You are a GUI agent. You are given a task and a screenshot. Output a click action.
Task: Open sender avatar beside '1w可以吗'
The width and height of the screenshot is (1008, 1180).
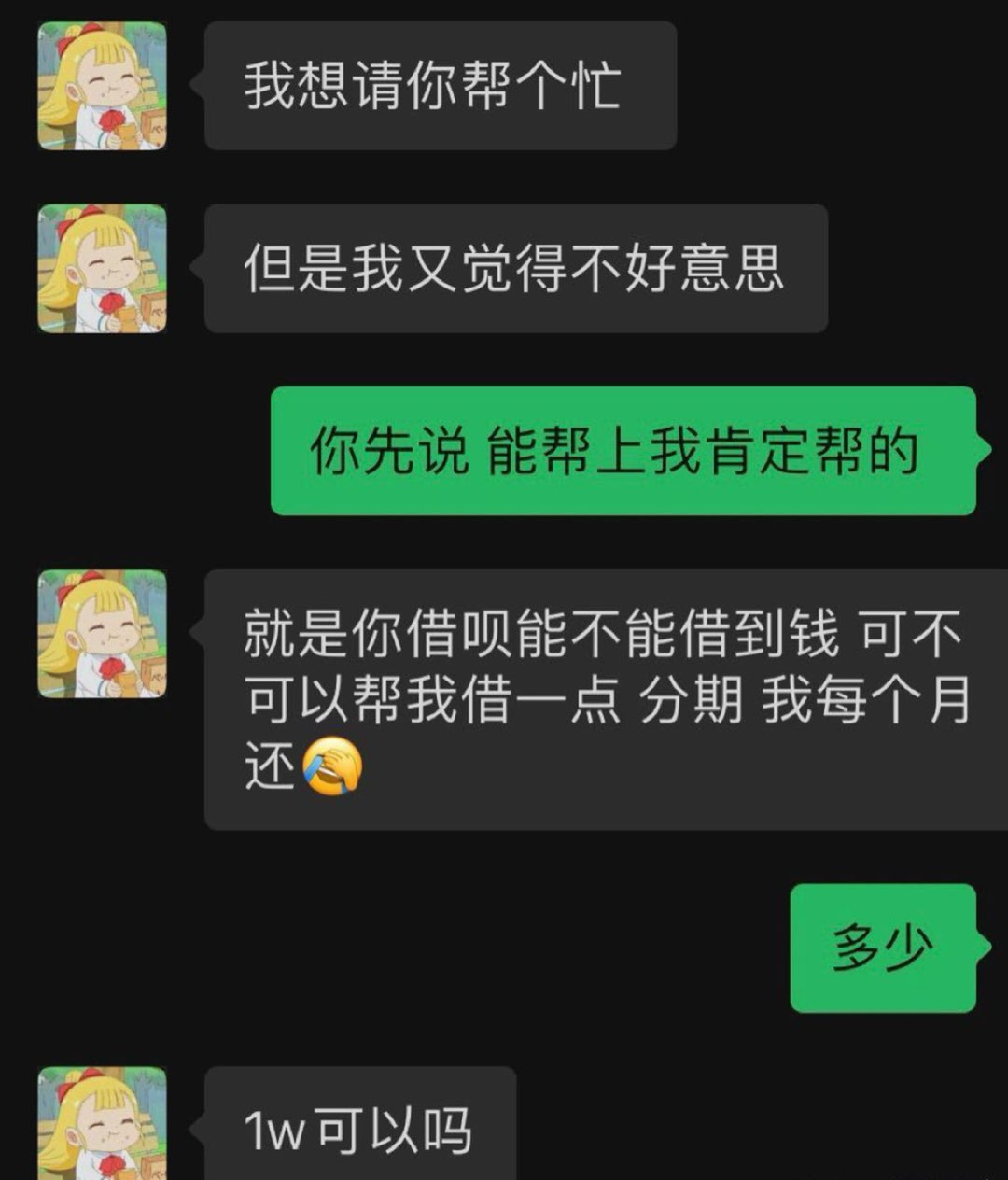pyautogui.click(x=102, y=1125)
